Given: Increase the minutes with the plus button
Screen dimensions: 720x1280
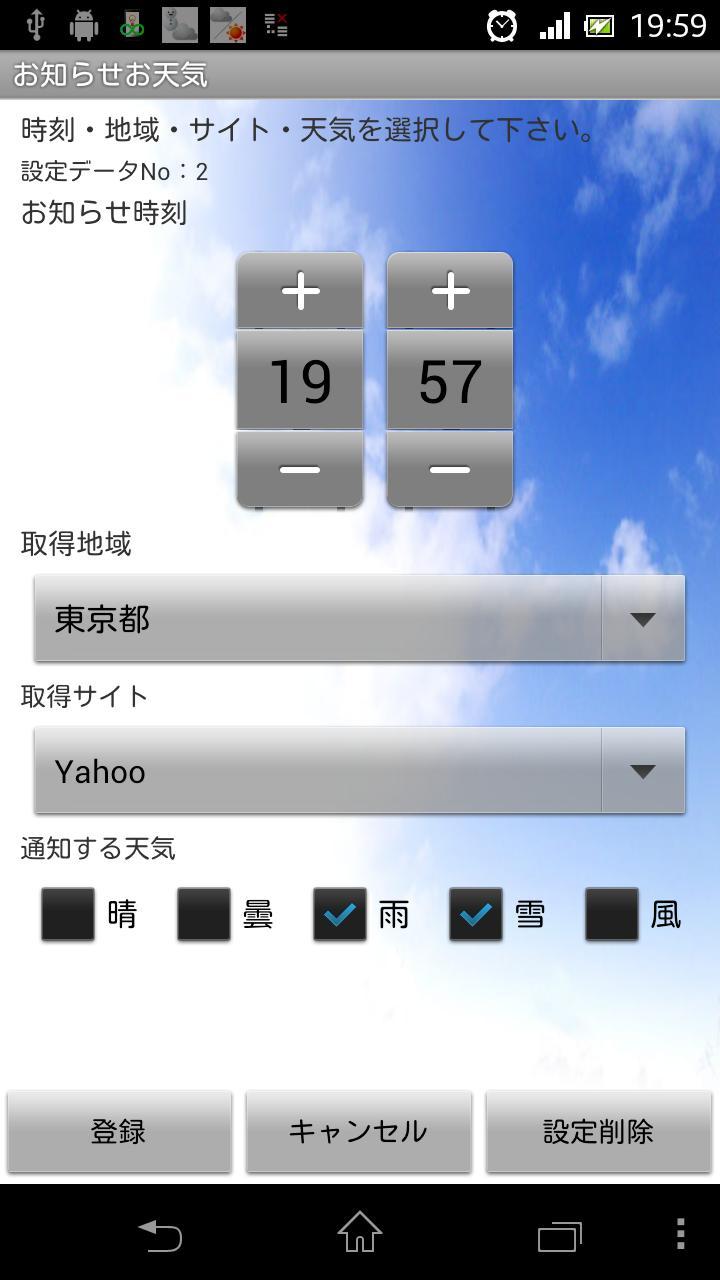Looking at the screenshot, I should (x=450, y=291).
